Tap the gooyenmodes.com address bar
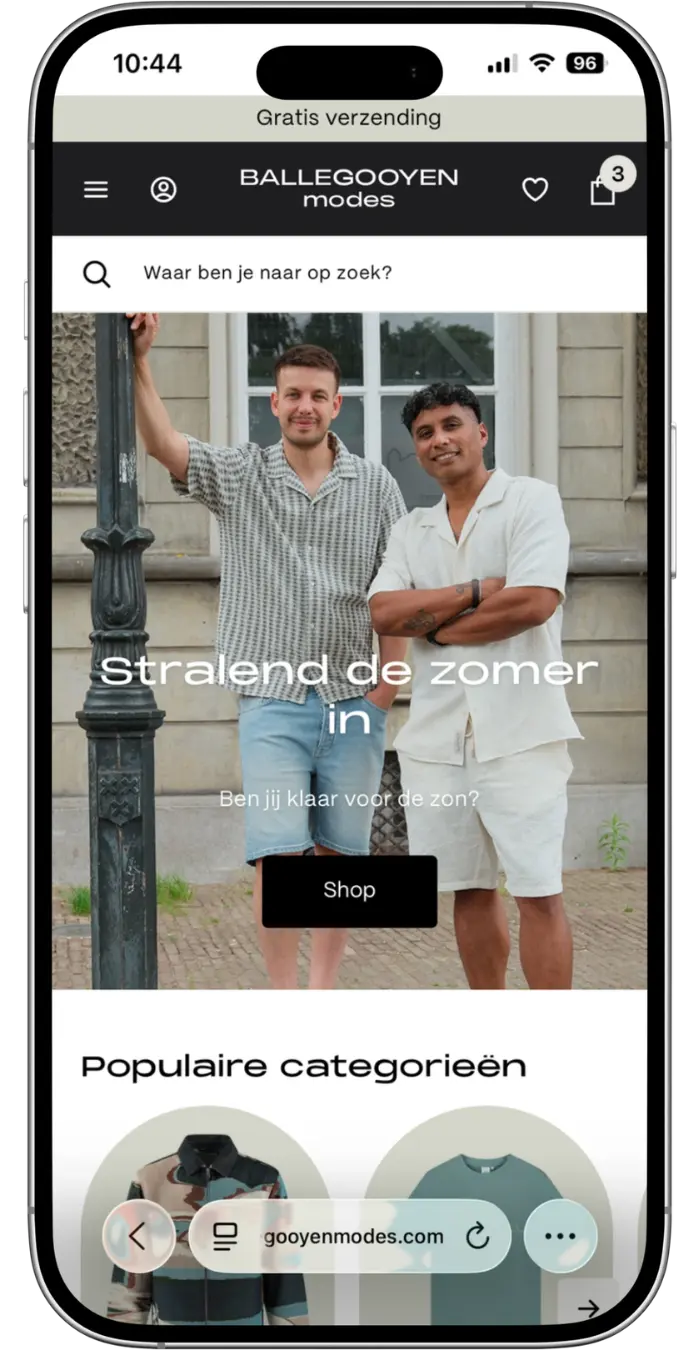700x1350 pixels. tap(350, 1236)
